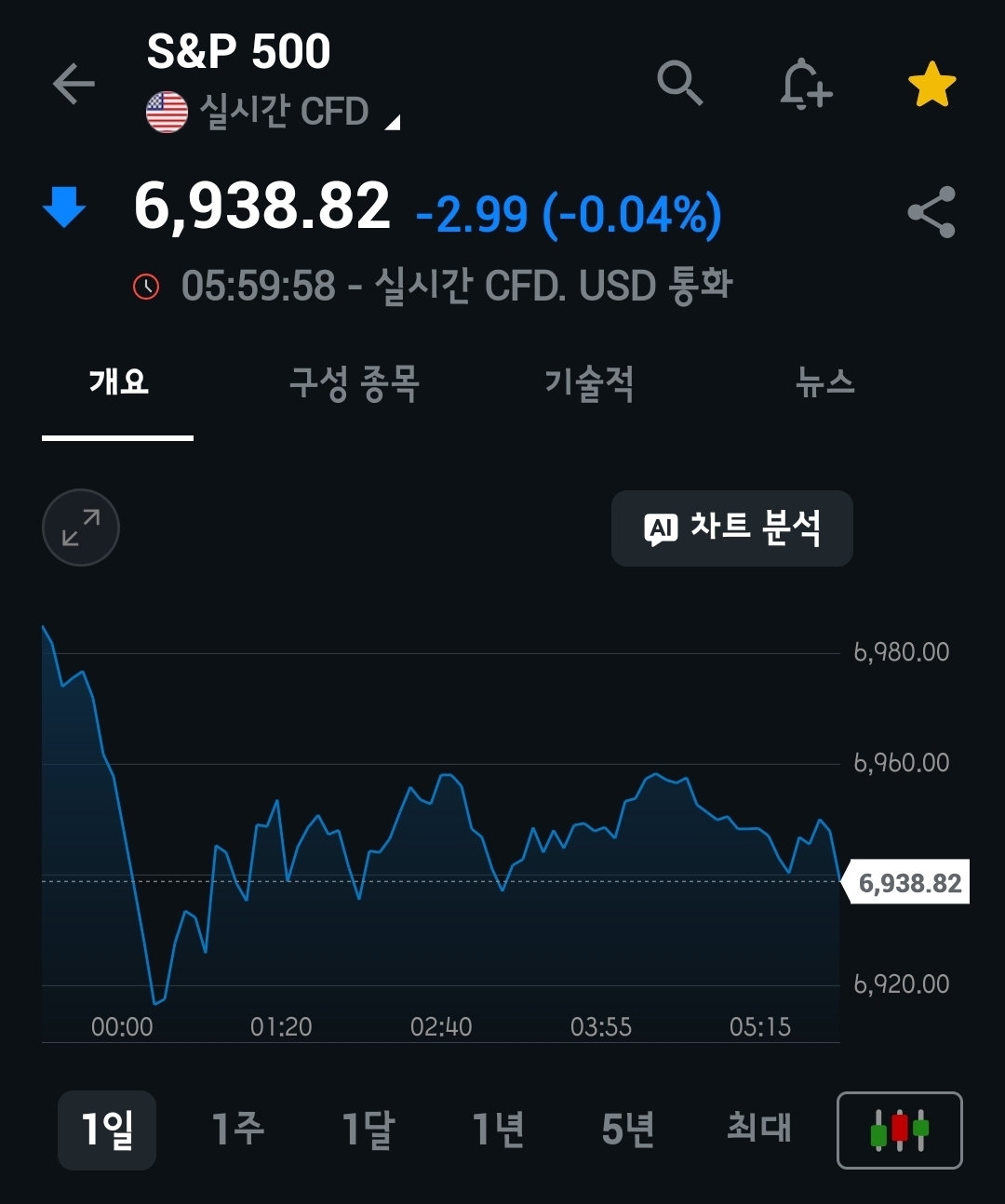
Task: Switch to candlestick chart view
Action: pyautogui.click(x=899, y=1130)
